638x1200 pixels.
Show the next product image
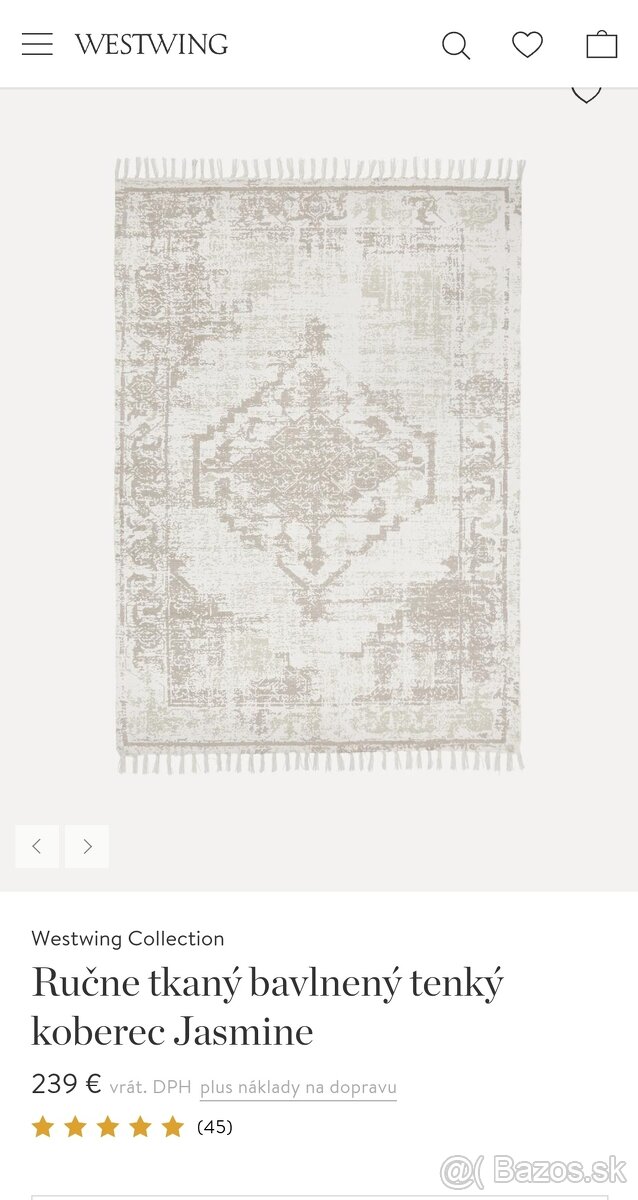87,846
